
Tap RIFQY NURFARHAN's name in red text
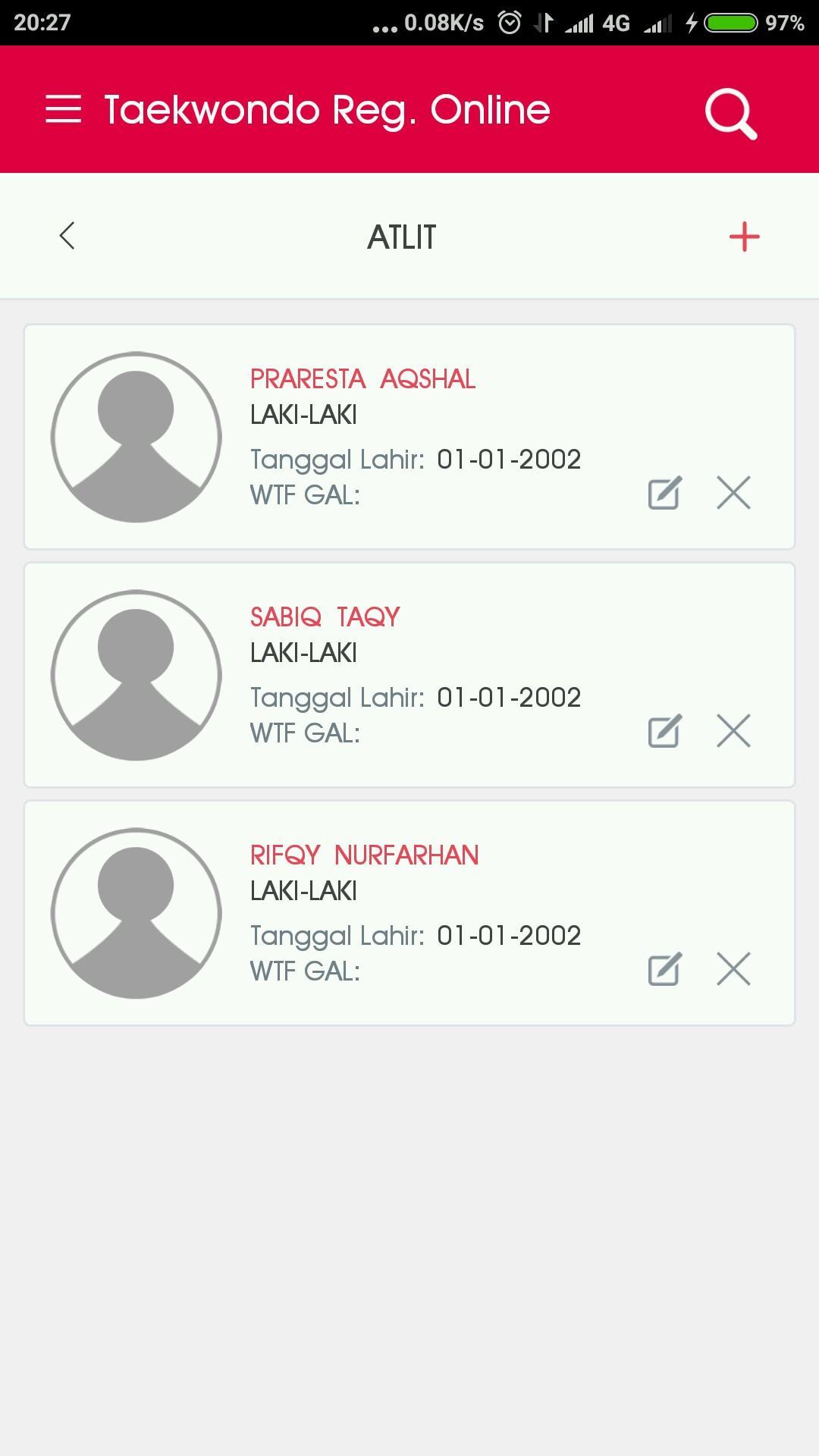(x=364, y=855)
